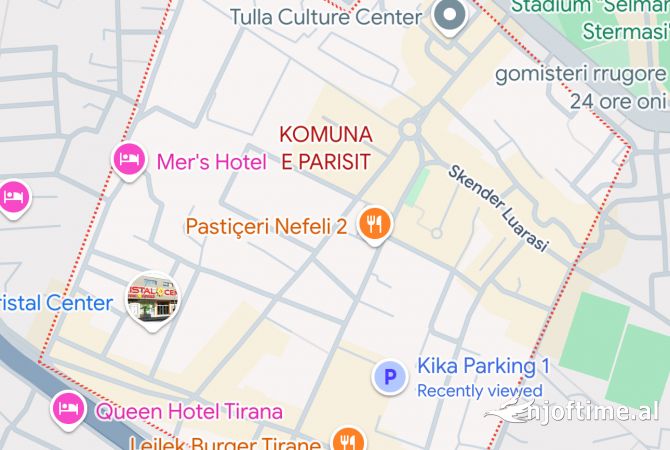Tap the Queen Hotel Tirana pin
This screenshot has height=450, width=670.
tap(67, 409)
